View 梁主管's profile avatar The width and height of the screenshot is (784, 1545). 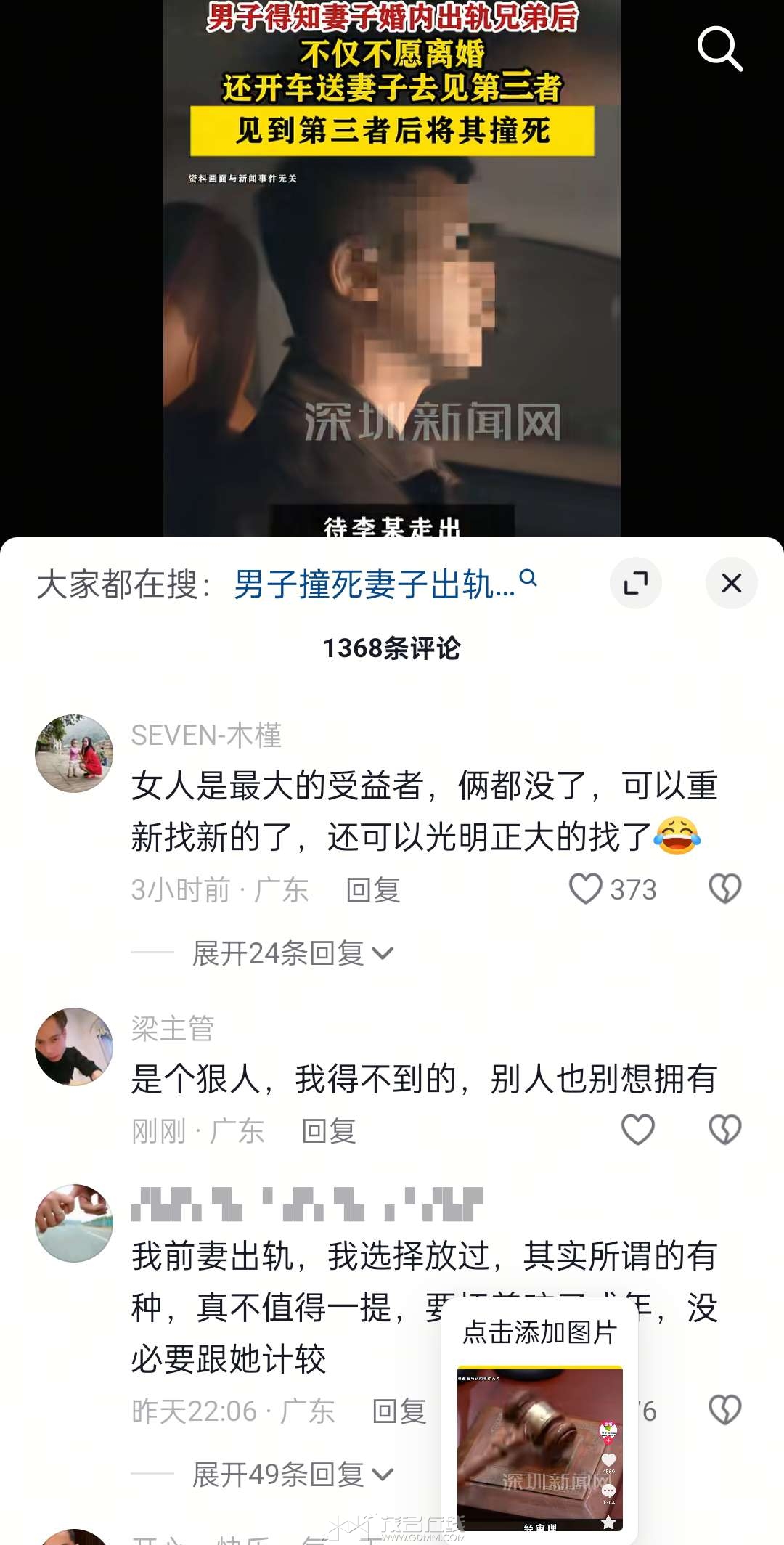coord(74,1046)
